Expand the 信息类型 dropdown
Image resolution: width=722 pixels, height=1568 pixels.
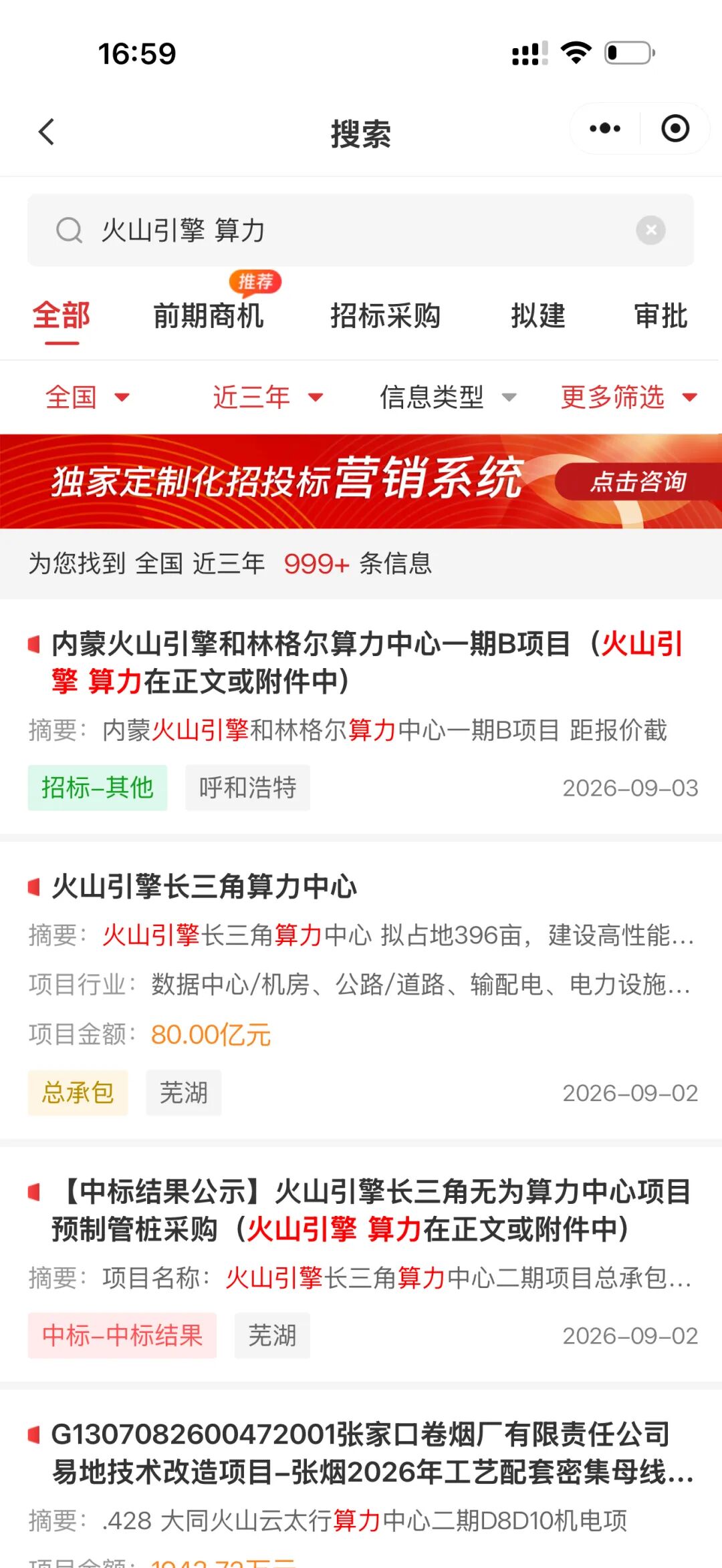click(x=448, y=398)
